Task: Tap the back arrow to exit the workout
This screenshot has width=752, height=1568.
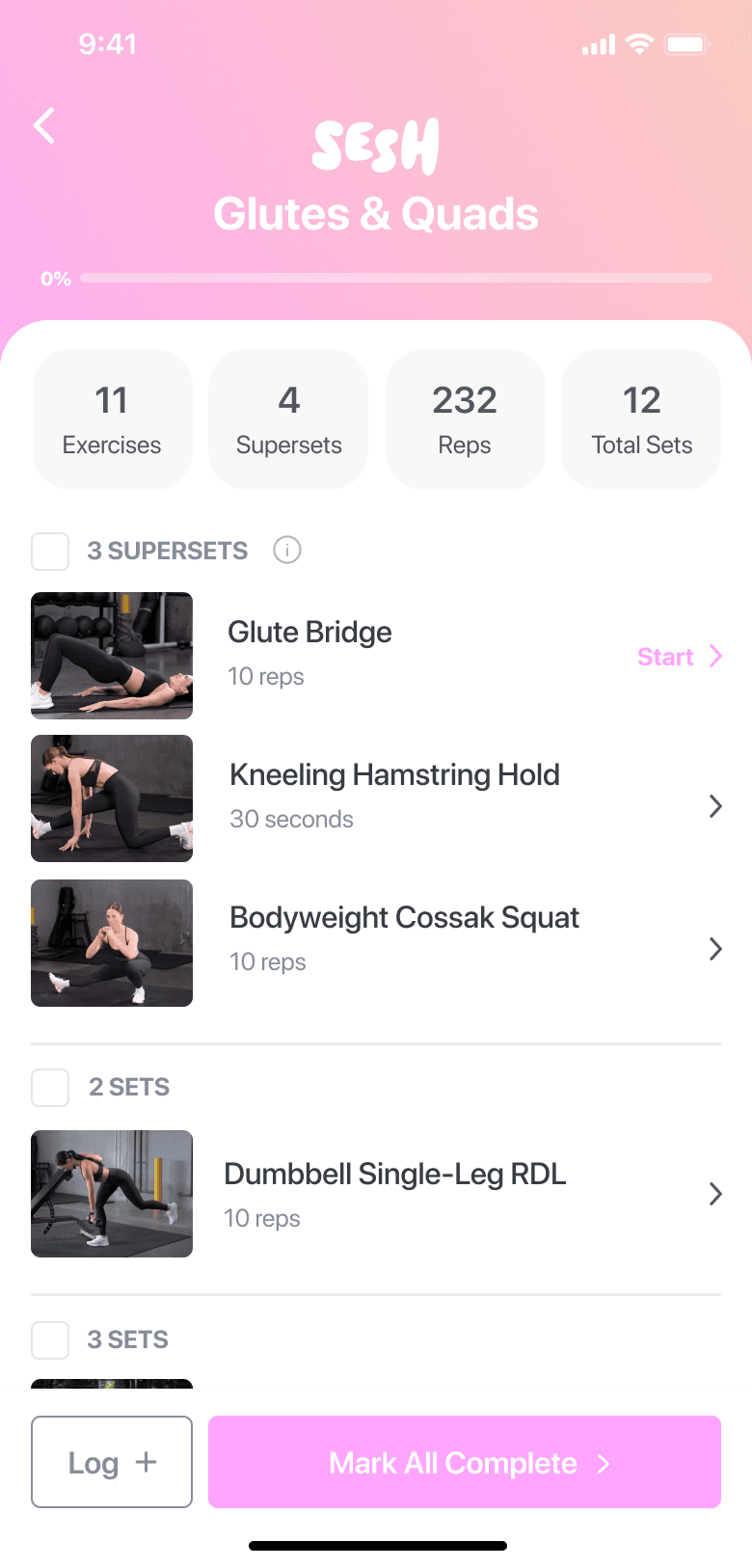Action: coord(43,126)
